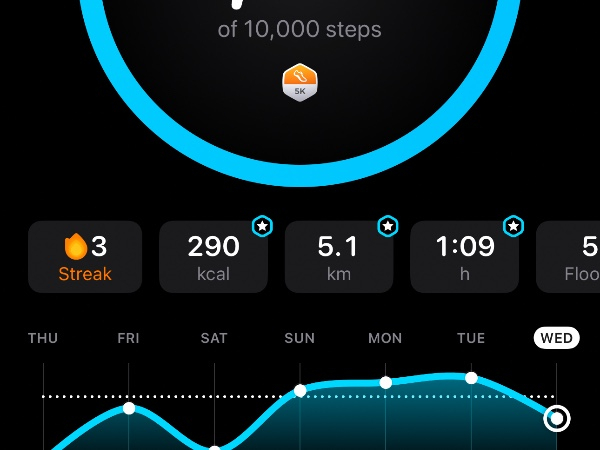Image resolution: width=600 pixels, height=450 pixels.
Task: Select SAT on the weekly chart
Action: 214,338
